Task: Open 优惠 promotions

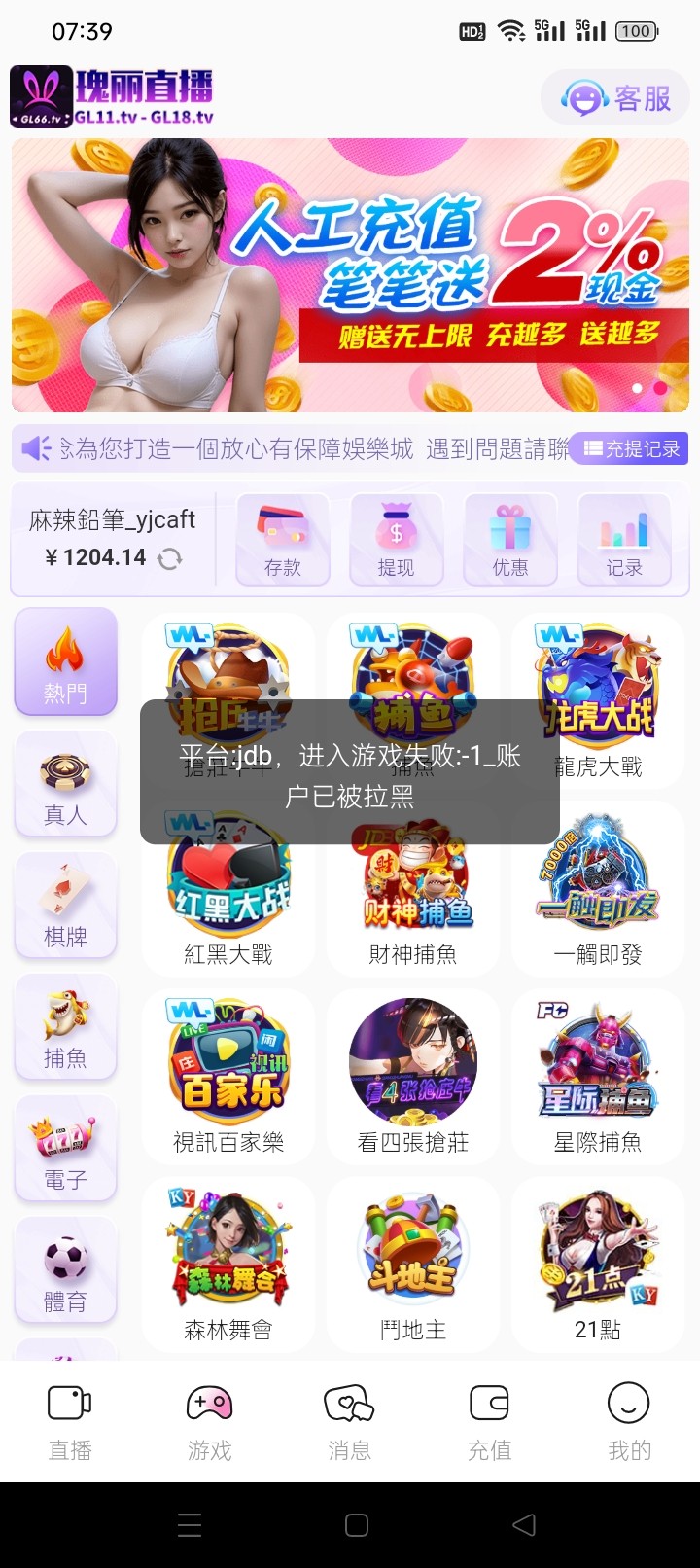Action: (x=510, y=540)
